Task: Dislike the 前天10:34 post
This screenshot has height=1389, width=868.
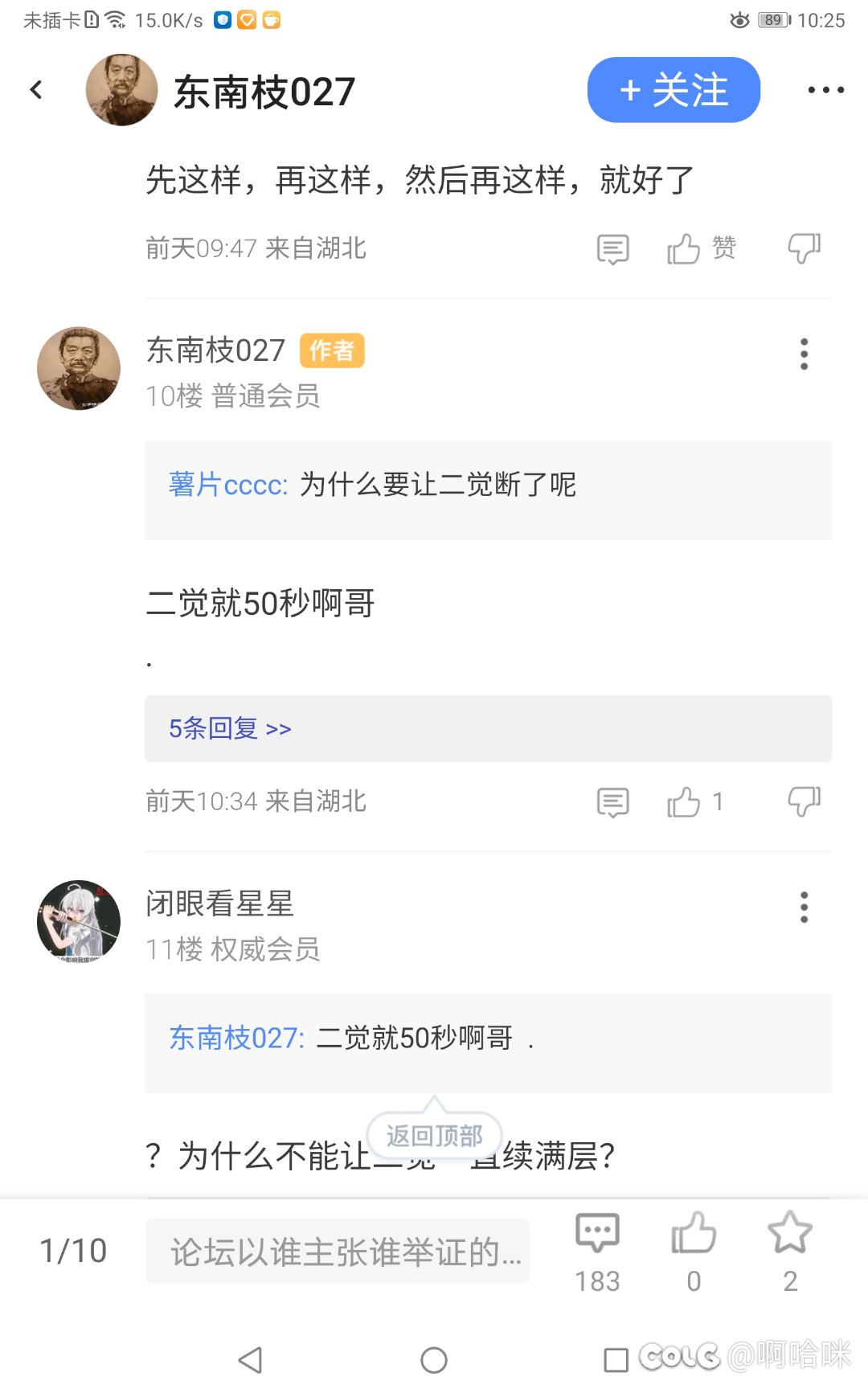Action: point(804,801)
